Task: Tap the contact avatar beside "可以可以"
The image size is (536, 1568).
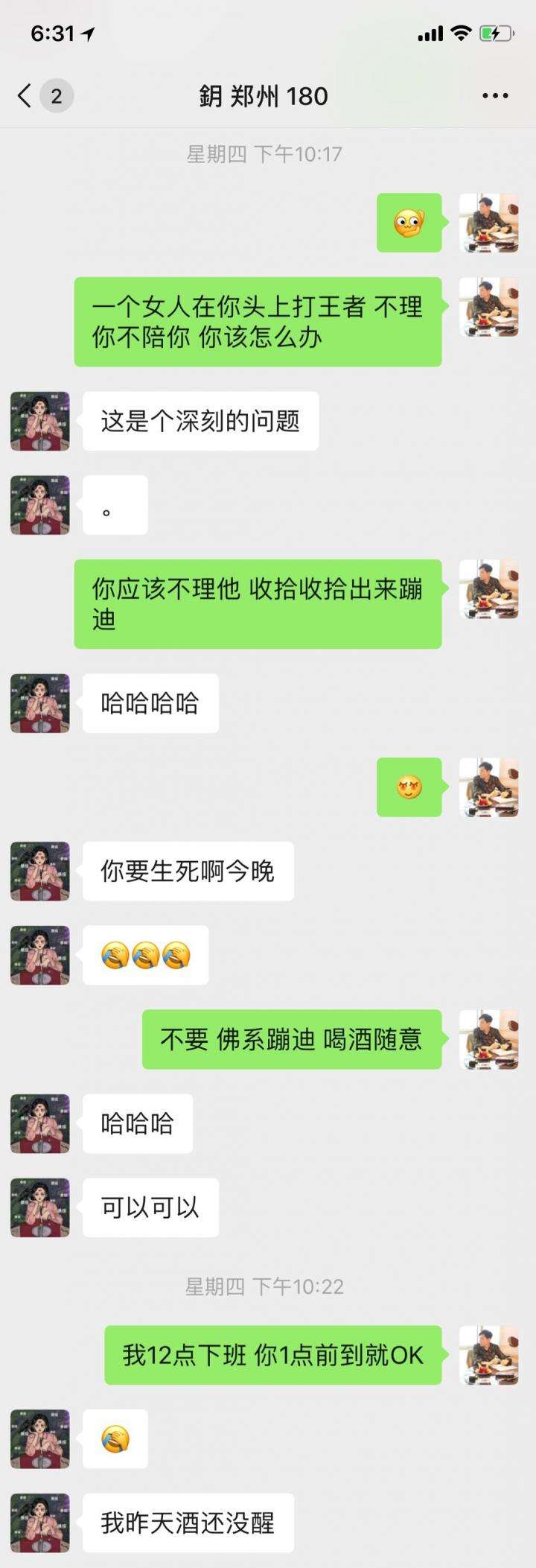Action: [x=39, y=1207]
